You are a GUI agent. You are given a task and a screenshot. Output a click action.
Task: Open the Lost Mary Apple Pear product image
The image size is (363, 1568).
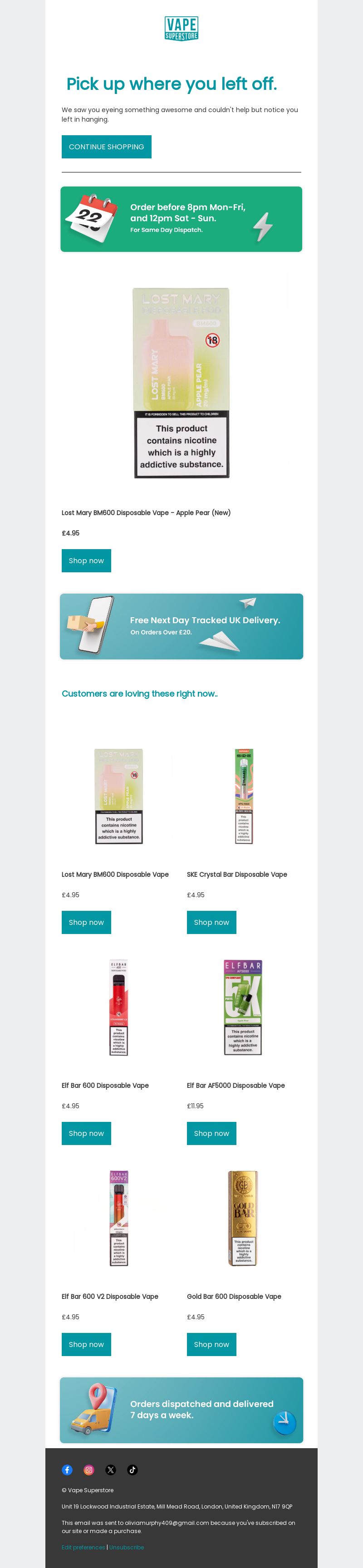181,383
